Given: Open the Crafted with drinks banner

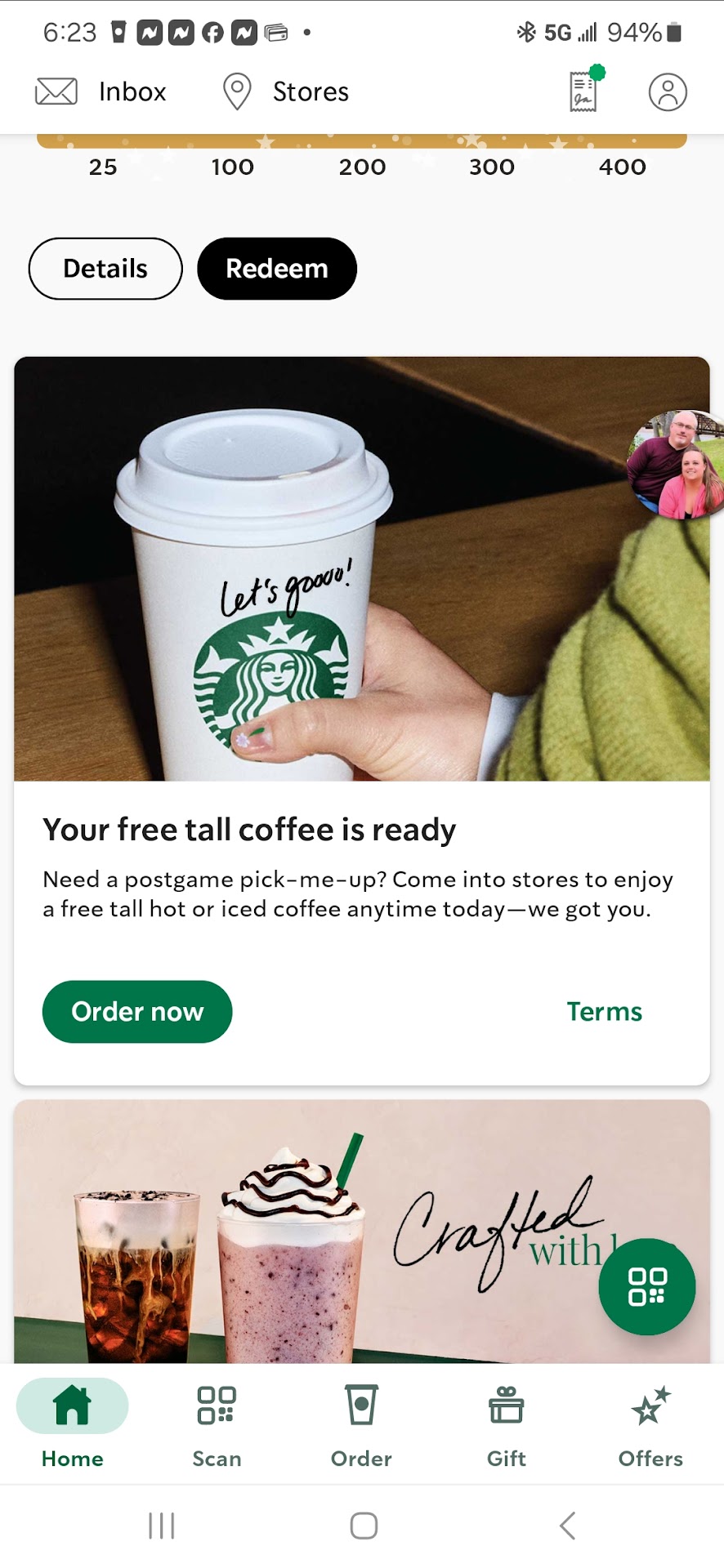Looking at the screenshot, I should click(x=327, y=1233).
